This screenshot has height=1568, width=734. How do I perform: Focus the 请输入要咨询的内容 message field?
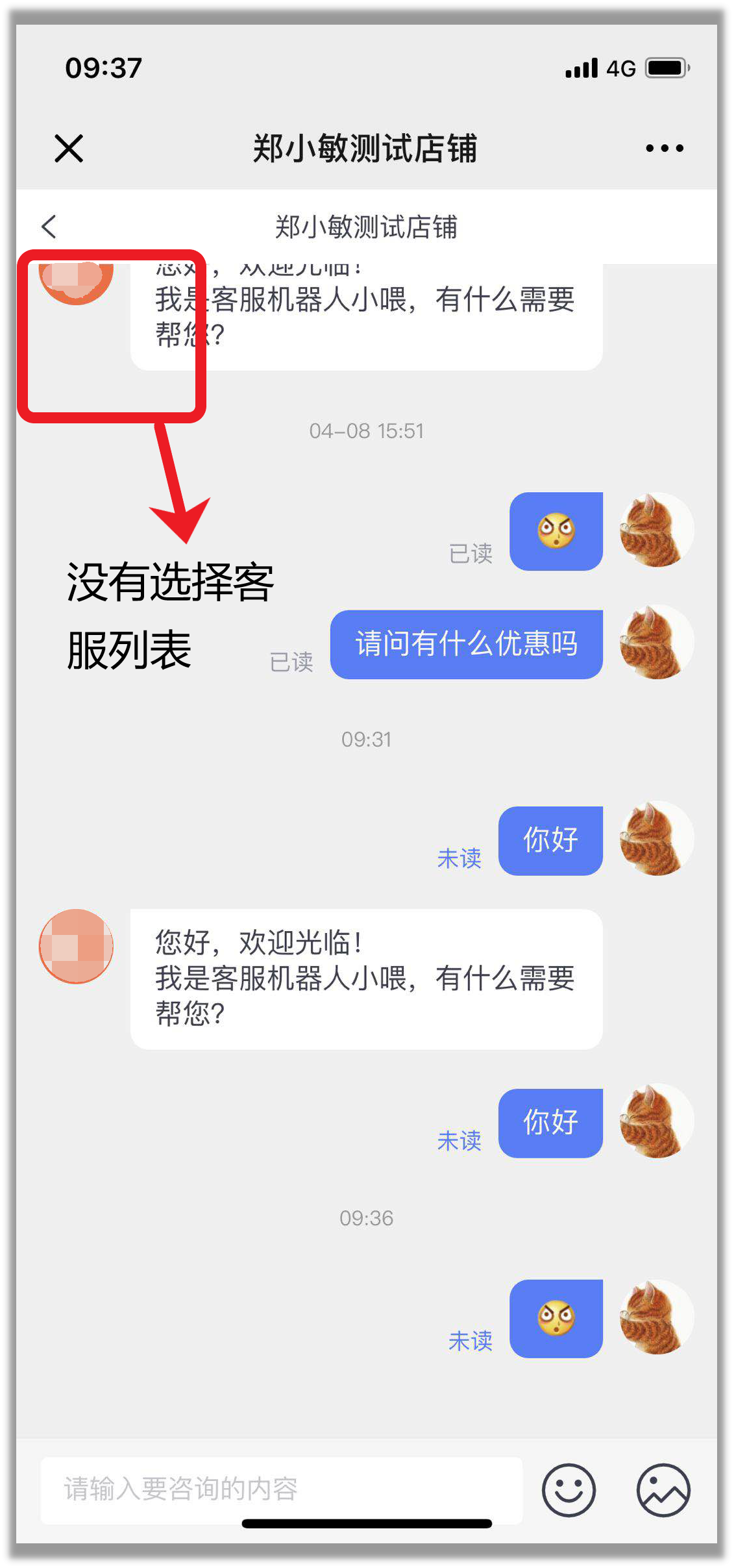click(x=280, y=1488)
